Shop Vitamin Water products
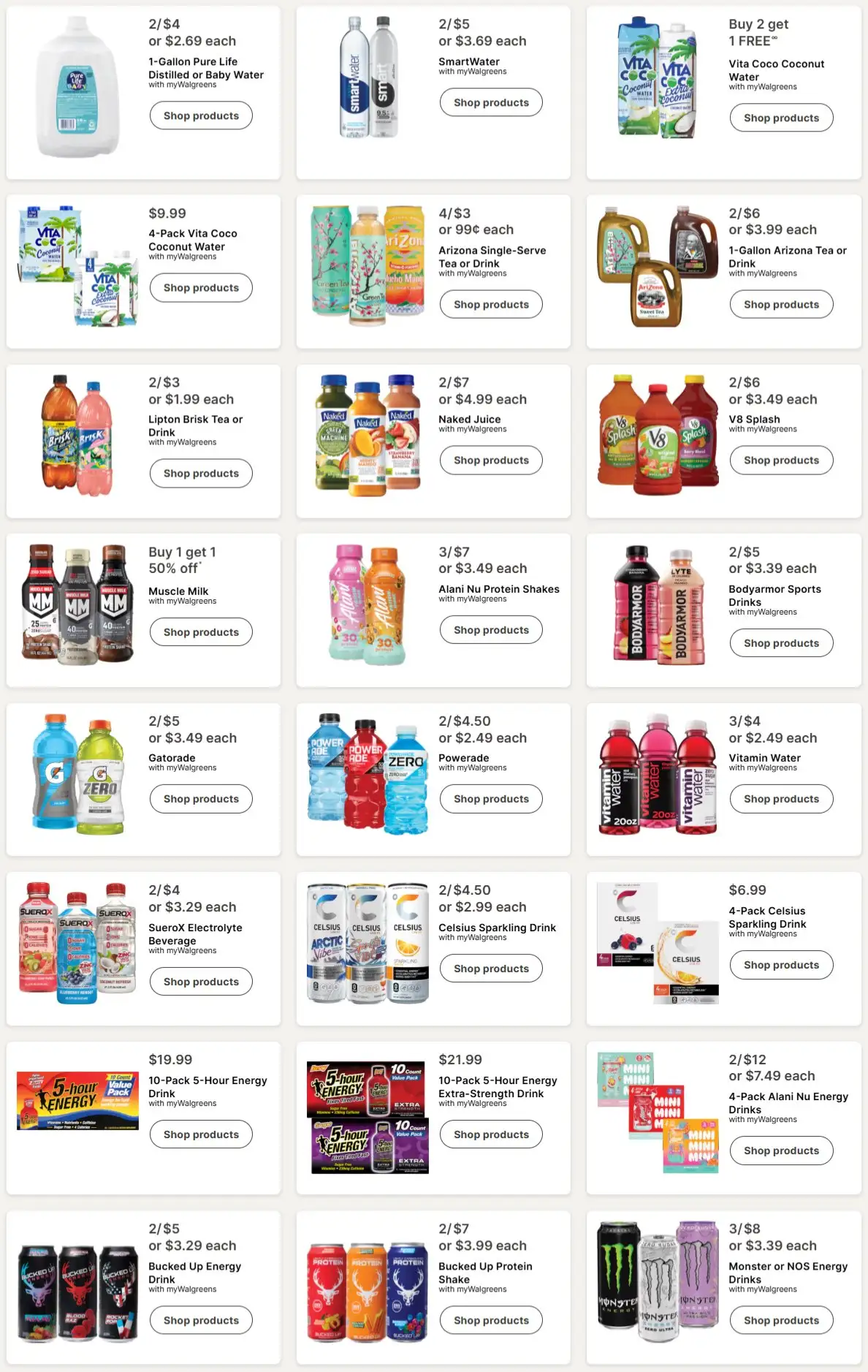The image size is (868, 1372). 781,798
